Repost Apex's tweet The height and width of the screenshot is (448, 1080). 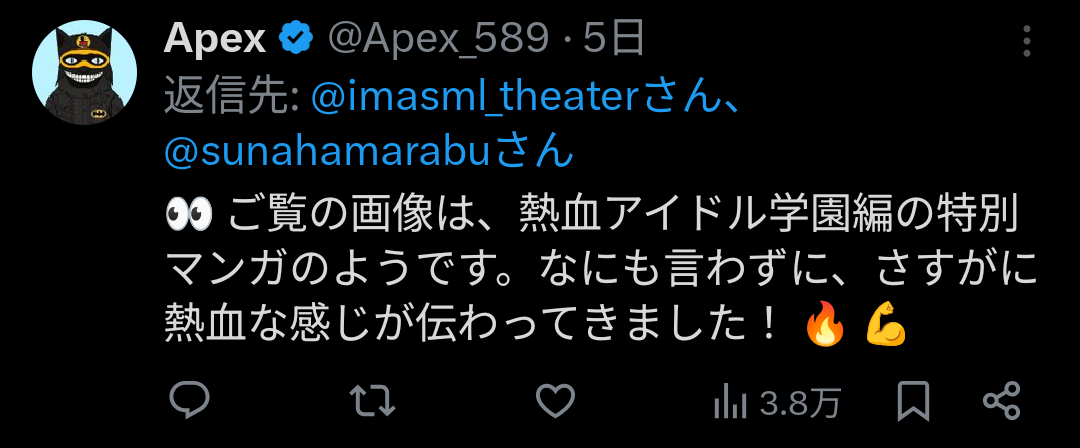[372, 402]
